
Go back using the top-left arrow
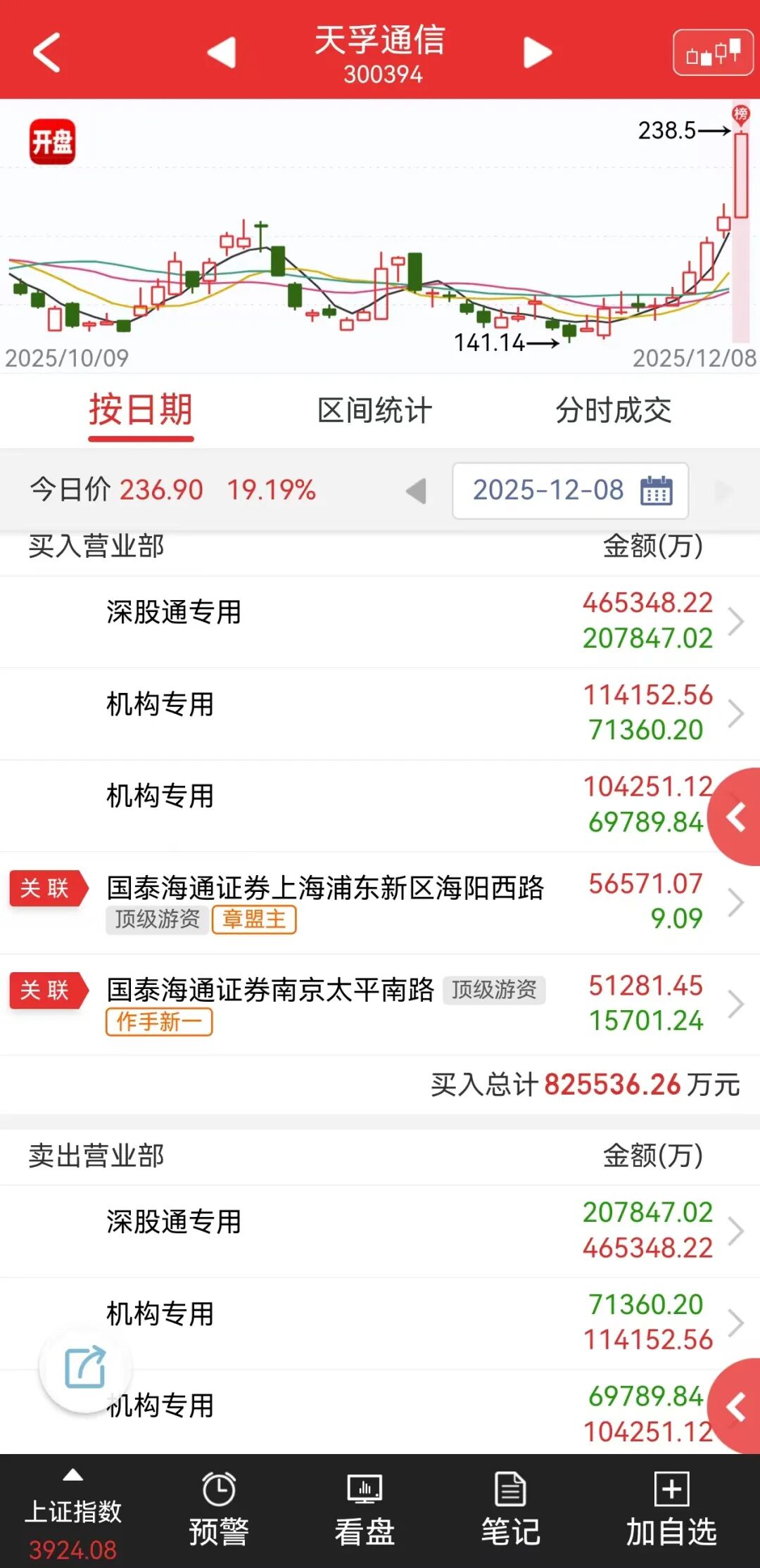tap(46, 53)
